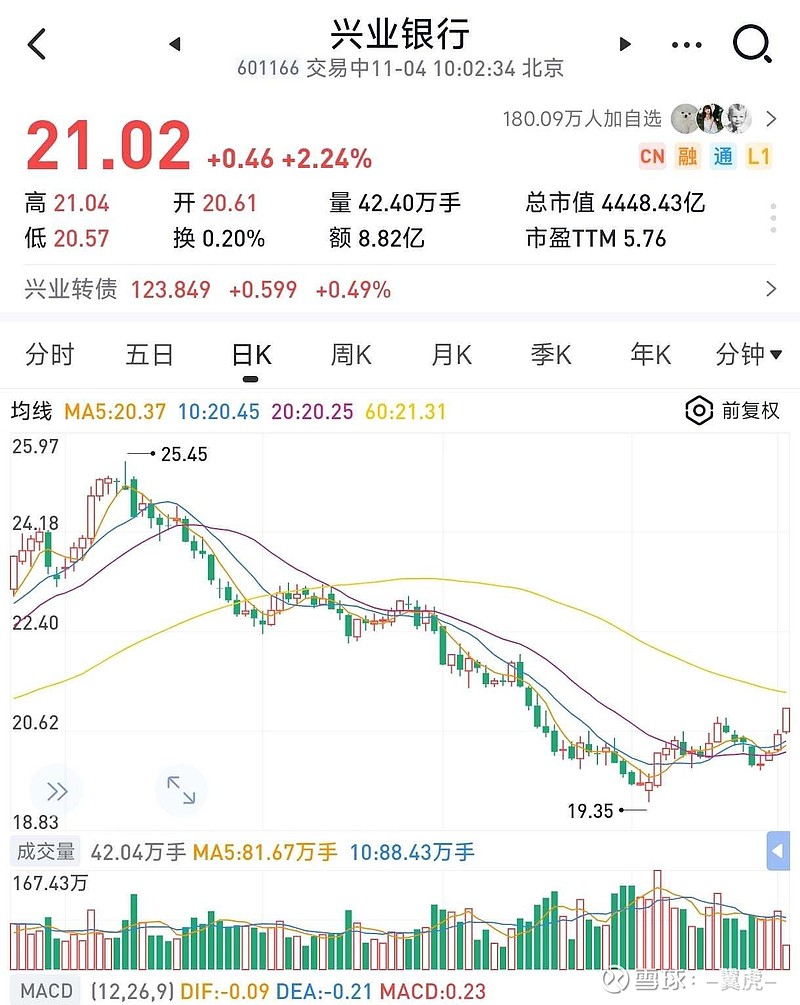Switch to the 分时 intraday tab
Screen dimensions: 800x1005
click(50, 355)
